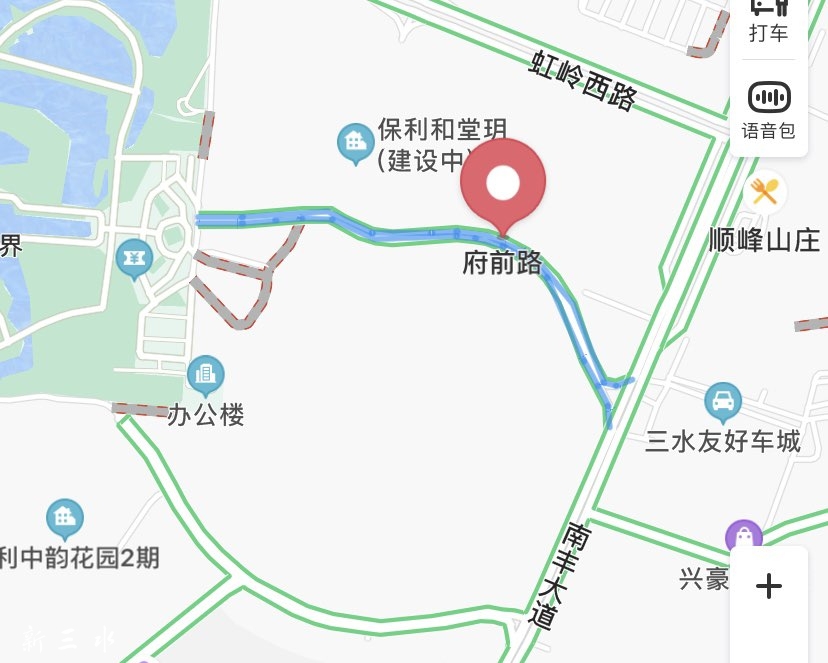The width and height of the screenshot is (828, 663).
Task: Open 保利和堂玥 place marker
Action: point(355,144)
